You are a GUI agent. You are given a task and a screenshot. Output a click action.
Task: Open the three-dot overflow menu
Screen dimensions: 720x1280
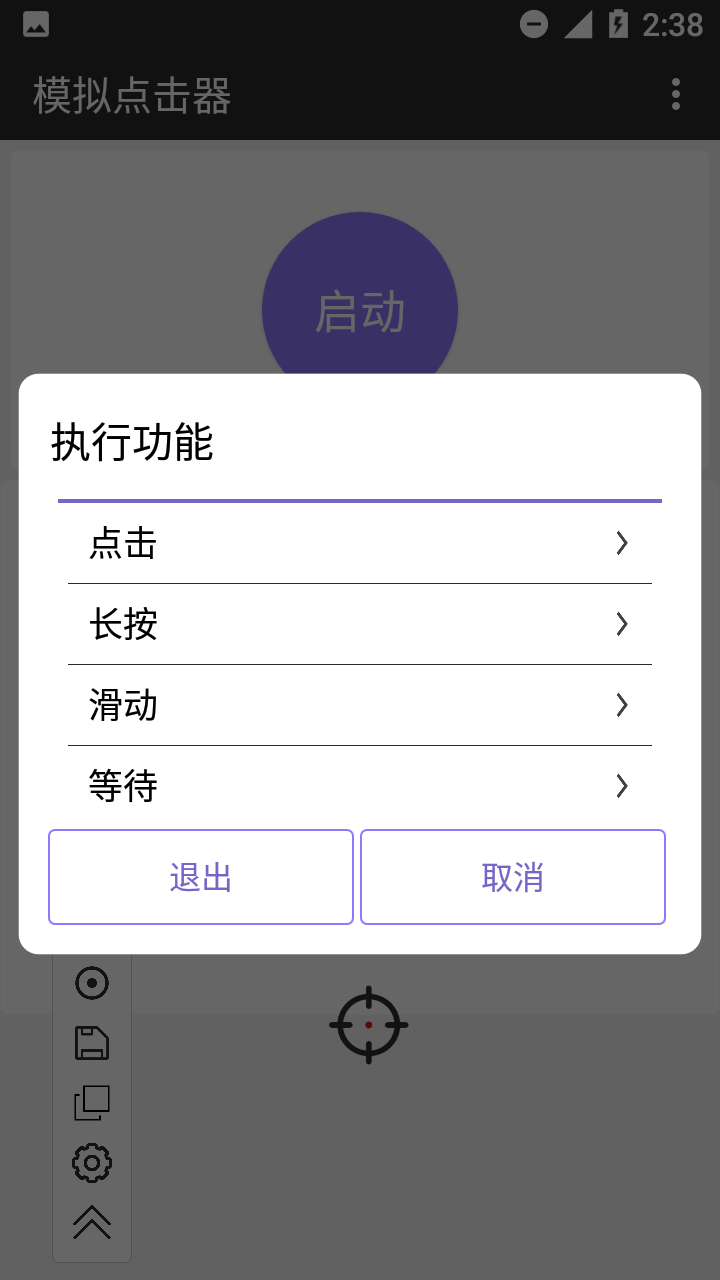(676, 95)
